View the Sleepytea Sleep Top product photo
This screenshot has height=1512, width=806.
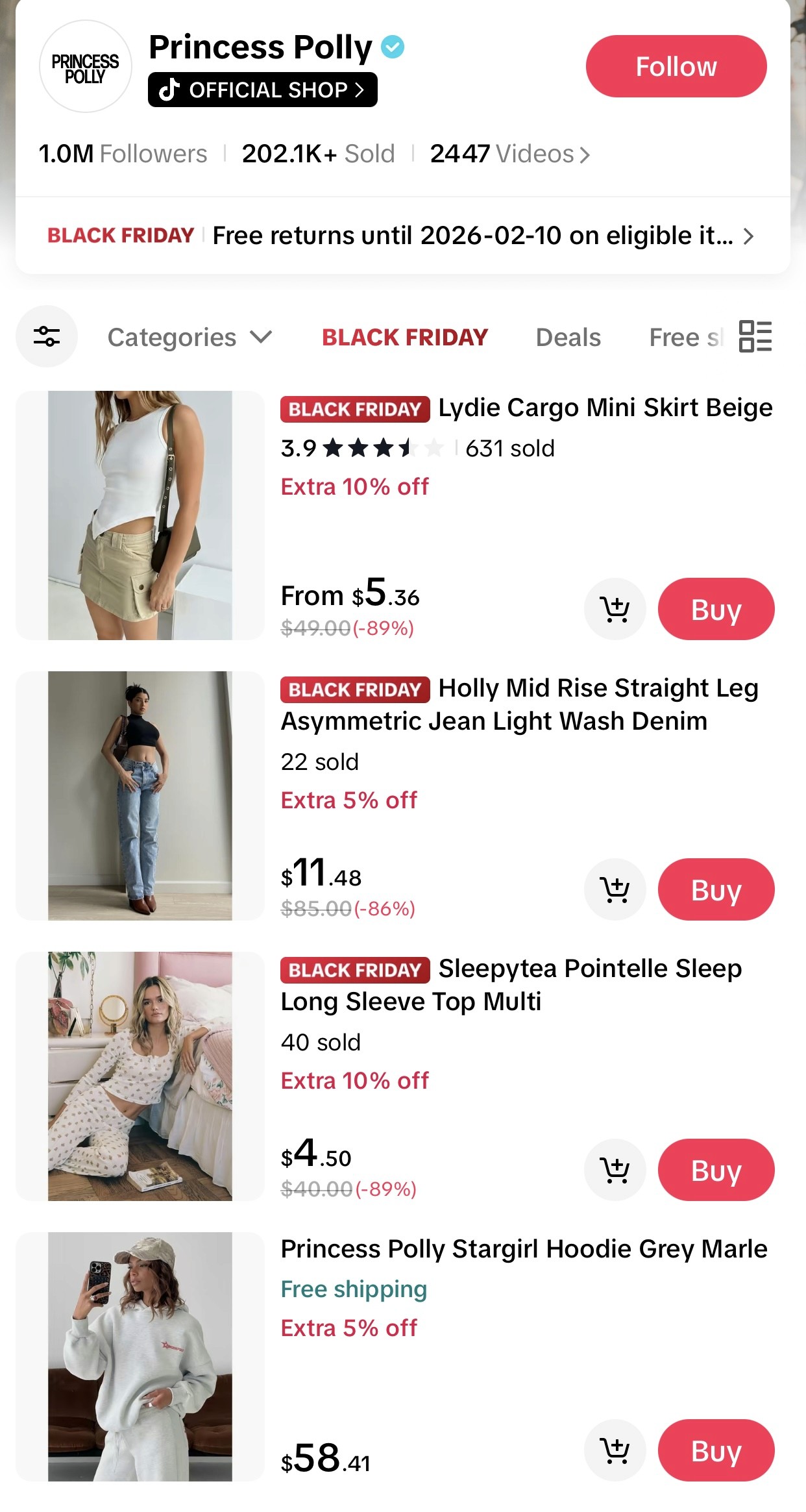coord(140,1078)
